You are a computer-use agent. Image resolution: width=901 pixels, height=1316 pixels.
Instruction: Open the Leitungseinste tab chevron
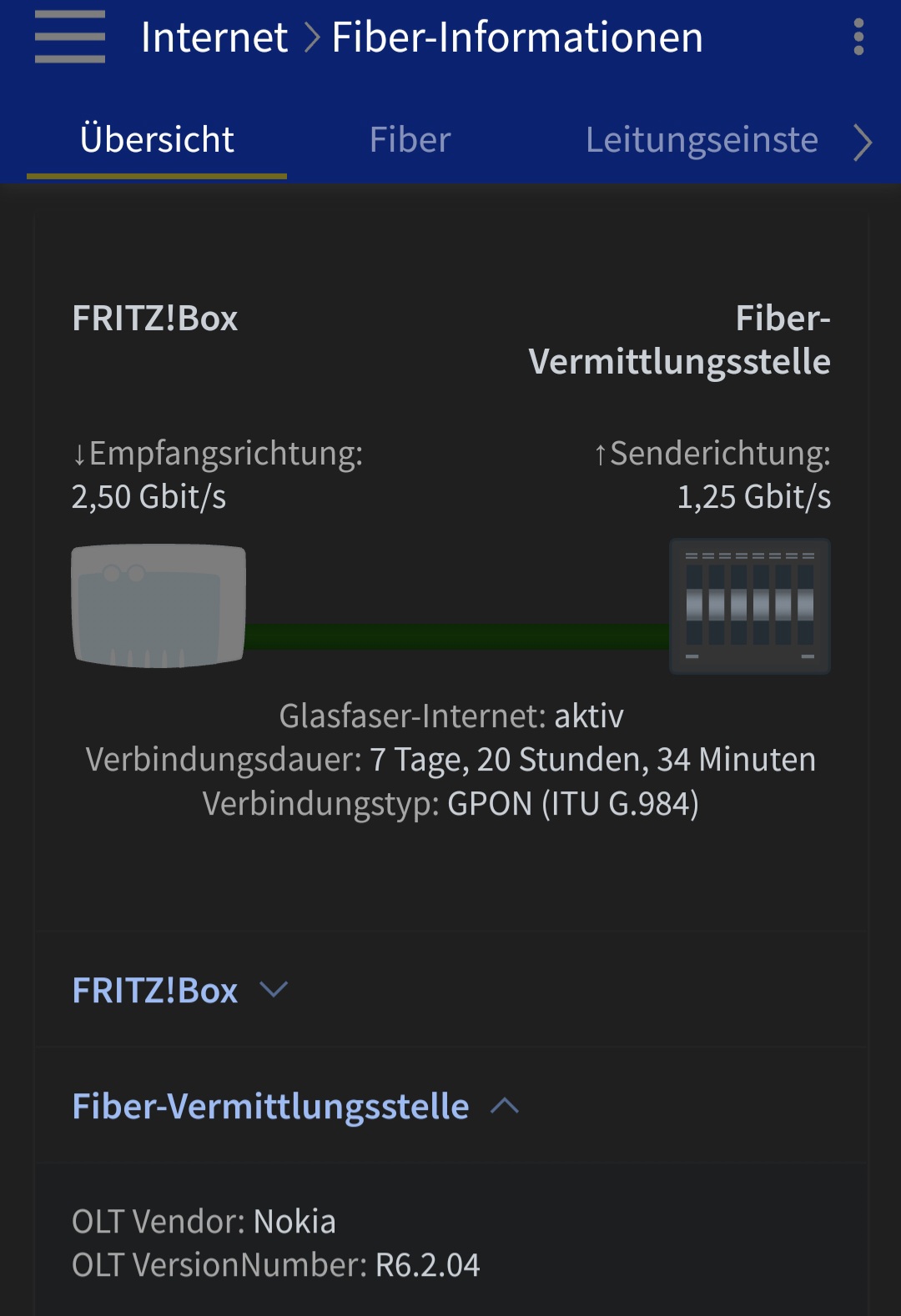tap(703, 140)
